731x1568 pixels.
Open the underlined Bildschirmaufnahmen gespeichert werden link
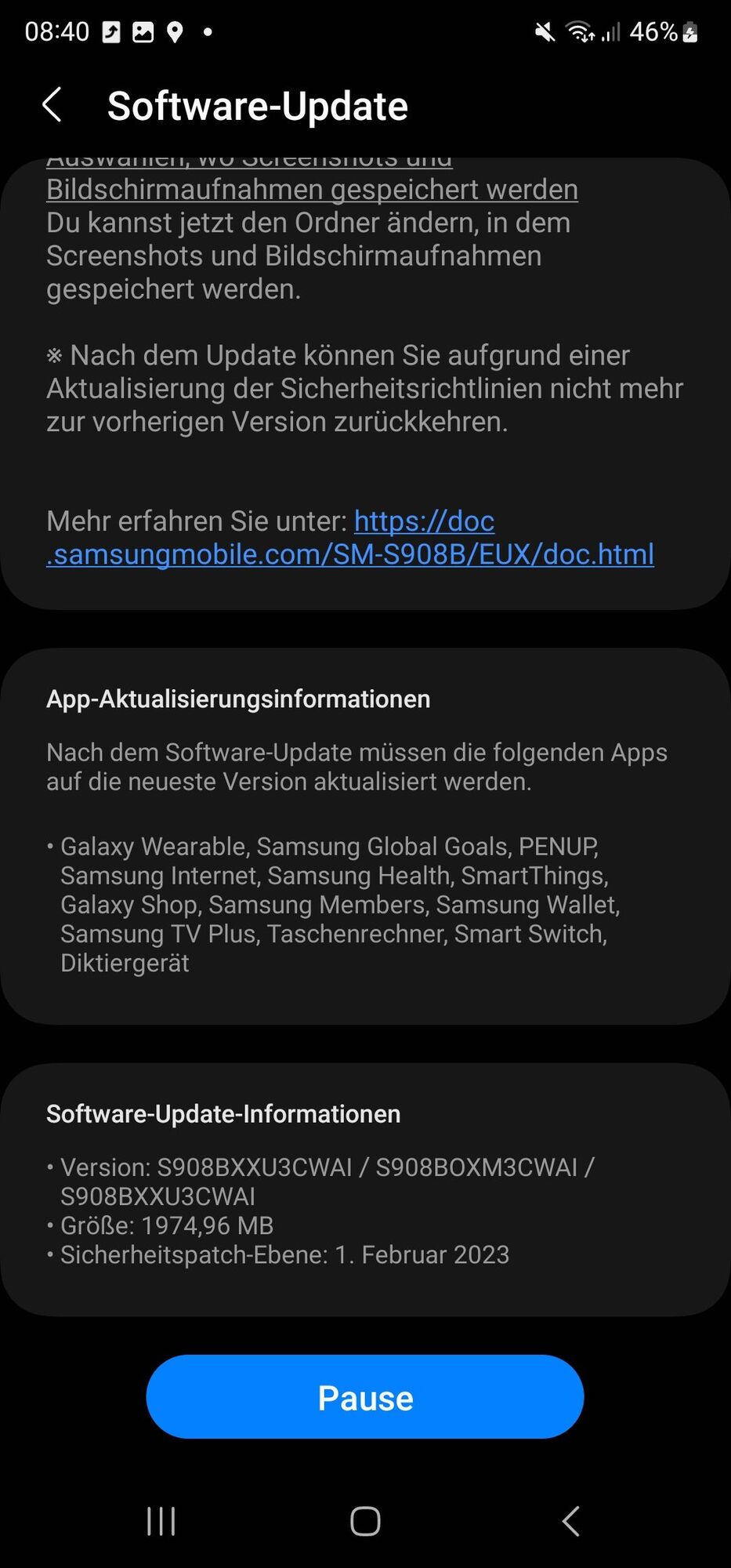click(x=312, y=190)
